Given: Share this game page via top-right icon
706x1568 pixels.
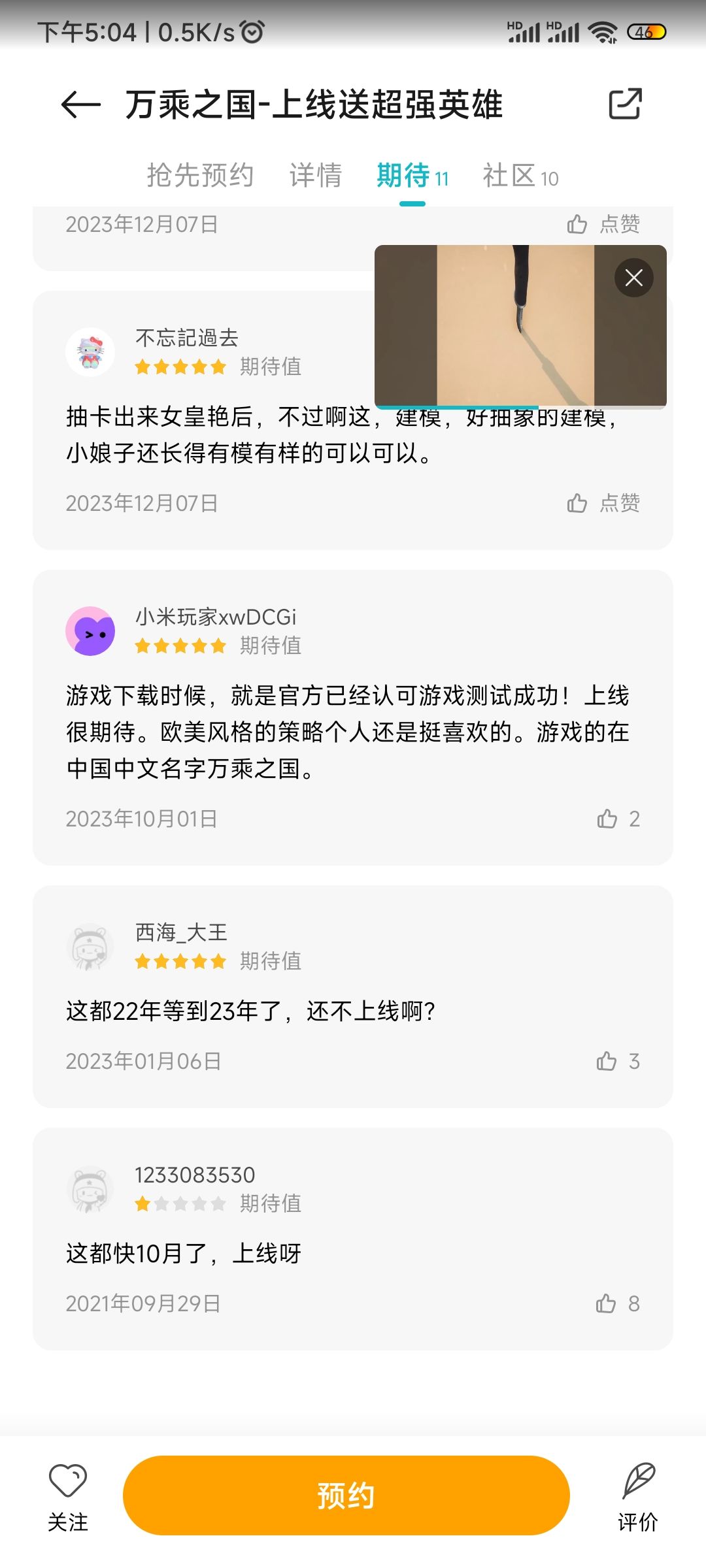Looking at the screenshot, I should (626, 104).
